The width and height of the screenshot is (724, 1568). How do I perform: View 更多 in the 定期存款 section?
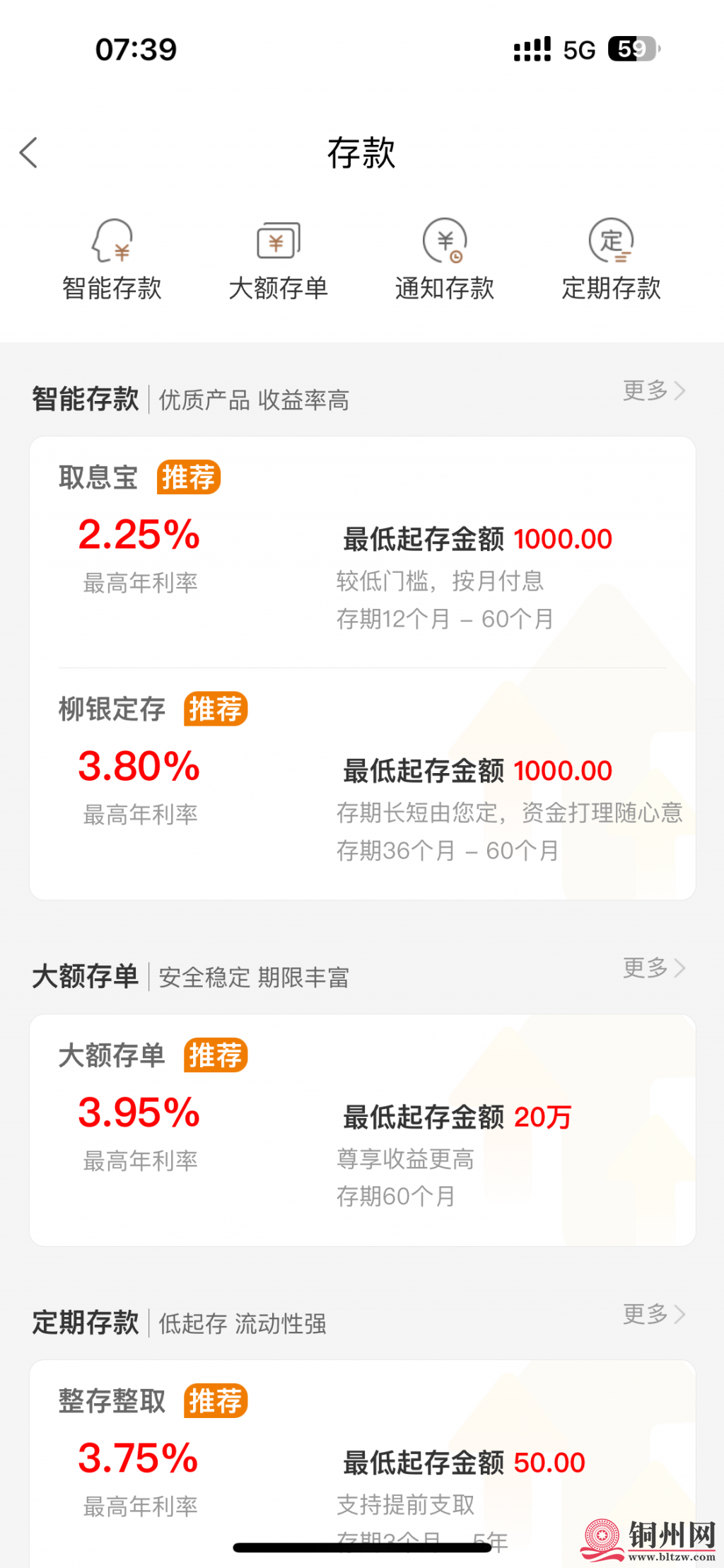(x=653, y=1314)
